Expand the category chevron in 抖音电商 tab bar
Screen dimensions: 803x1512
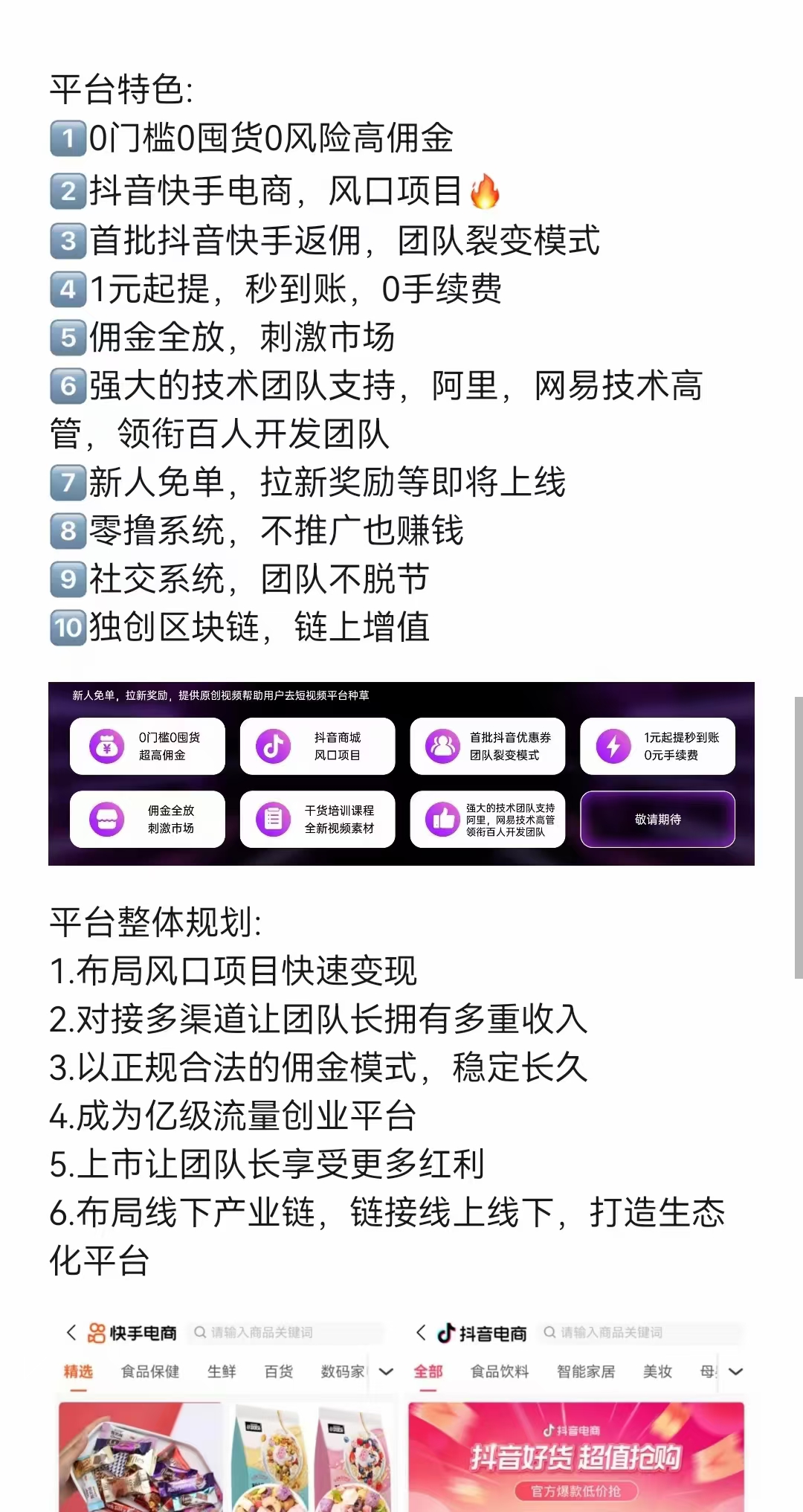736,1371
